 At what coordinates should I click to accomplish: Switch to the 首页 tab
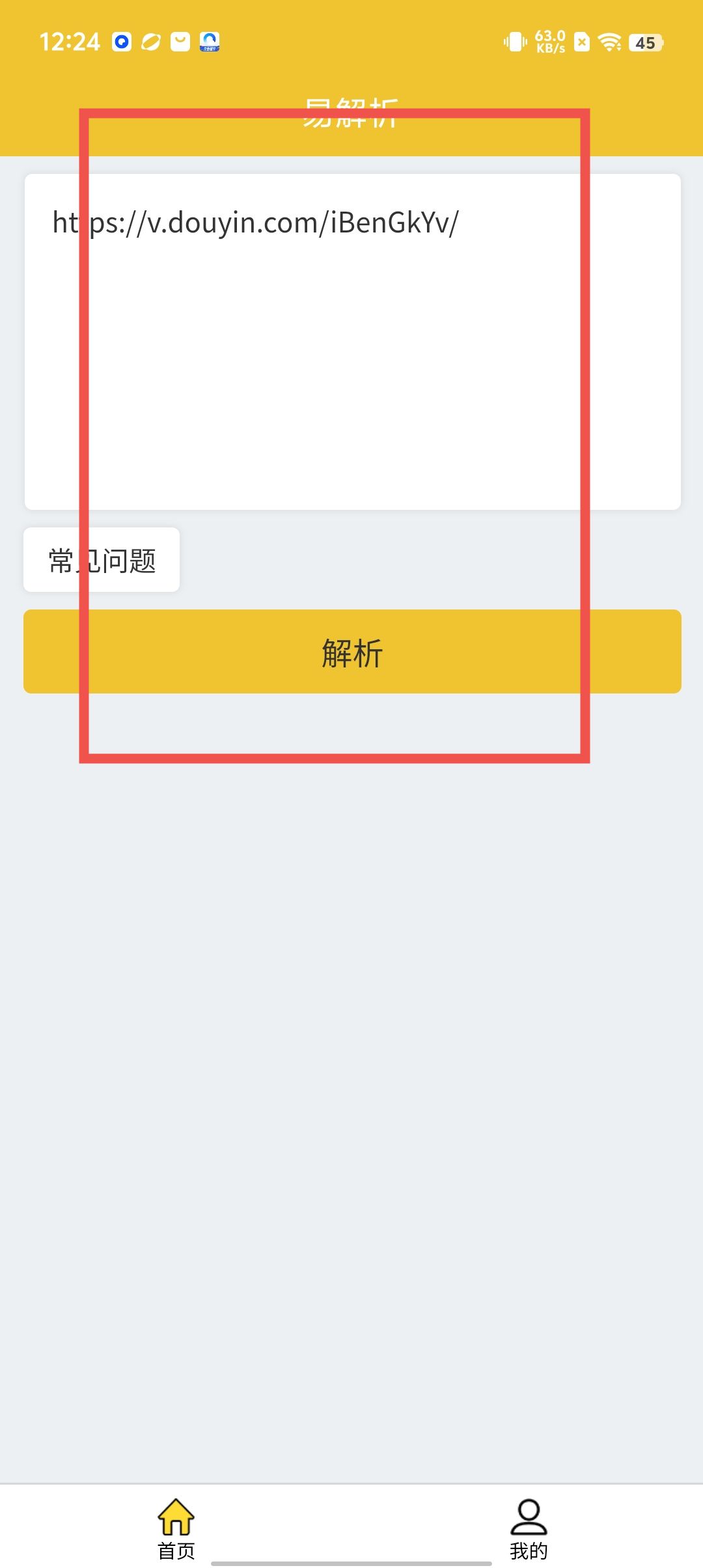click(176, 1528)
